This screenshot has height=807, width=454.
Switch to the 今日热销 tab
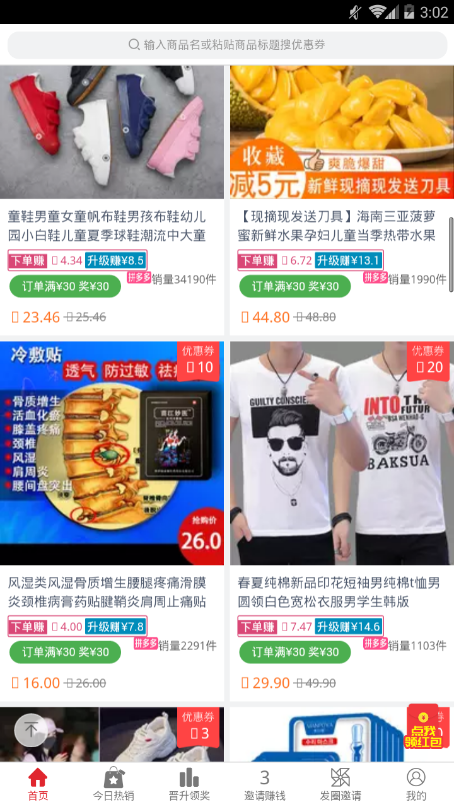pos(113,784)
